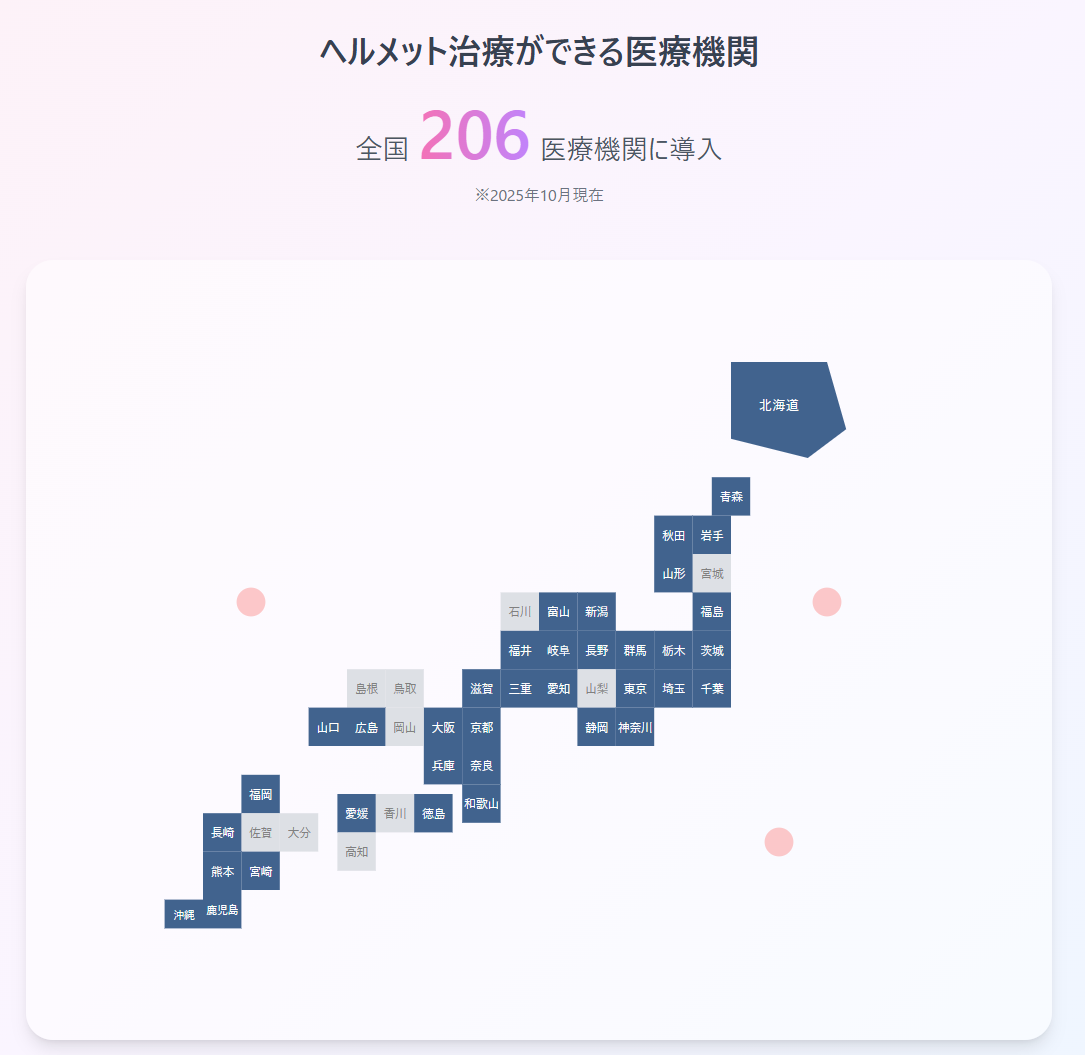Tap the 愛媛 tile
Screen dimensions: 1085x1055
pyautogui.click(x=357, y=813)
